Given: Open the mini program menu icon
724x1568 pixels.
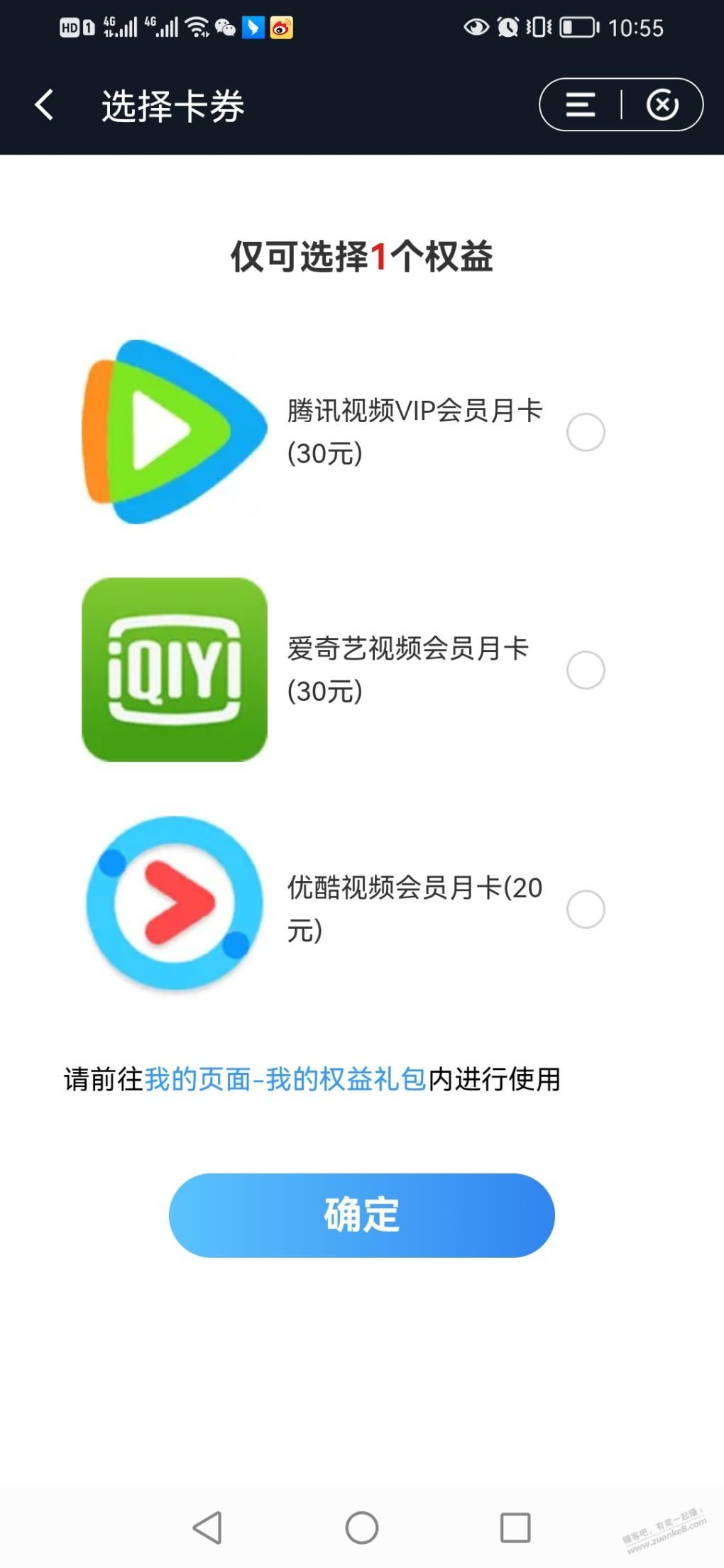Looking at the screenshot, I should pos(580,105).
